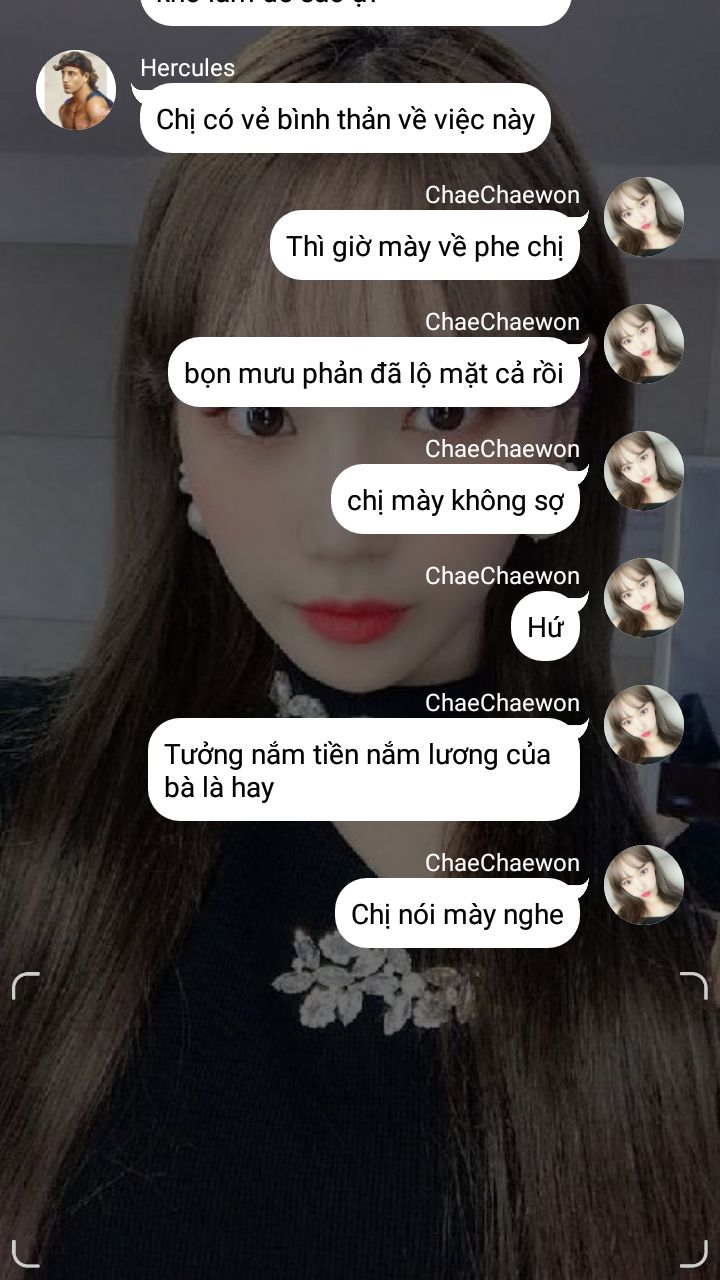Tap ChaeChaewon's avatar beside "Chị nói mày nghe"
The image size is (720, 1280).
click(x=644, y=885)
